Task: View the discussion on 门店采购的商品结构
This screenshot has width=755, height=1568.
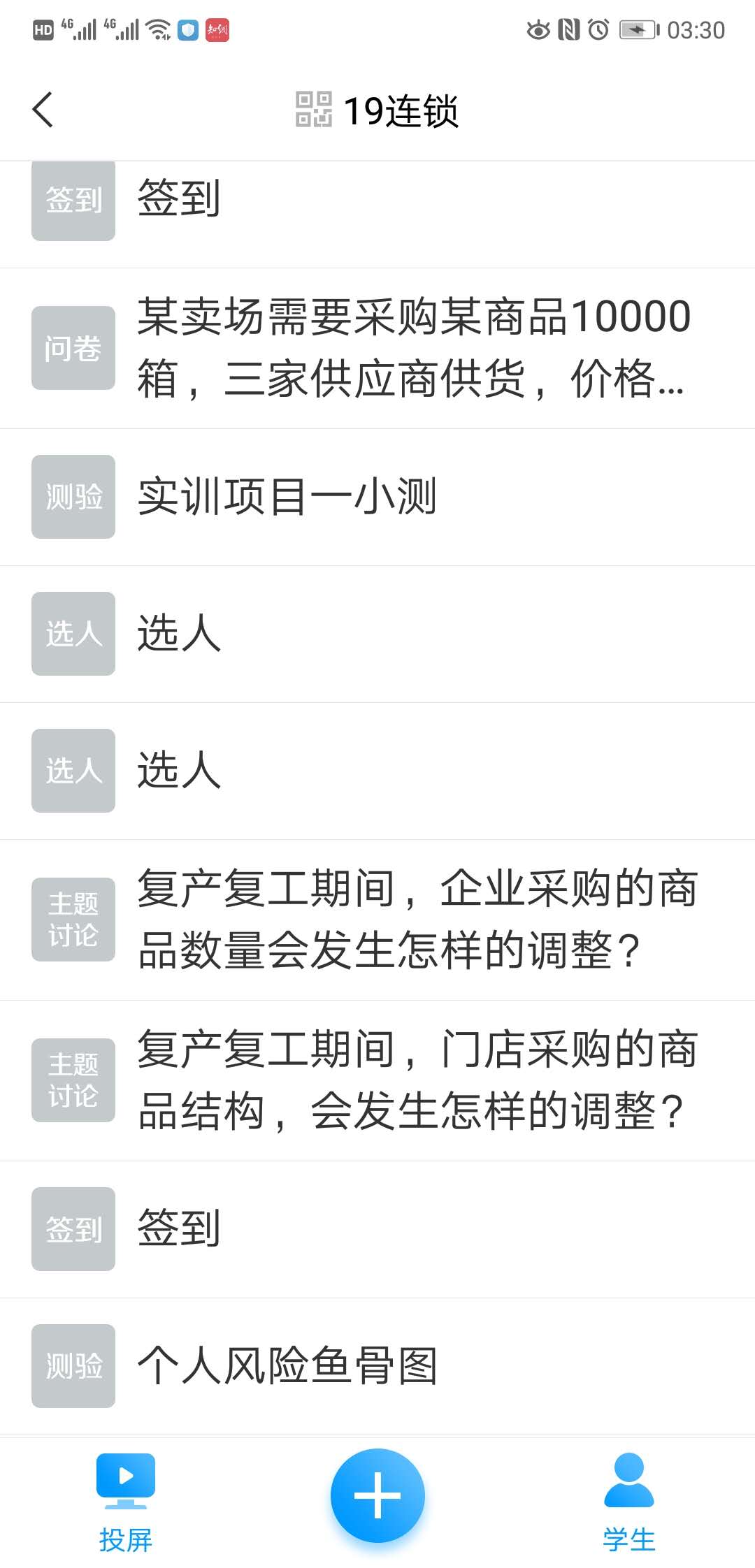Action: [x=417, y=1080]
